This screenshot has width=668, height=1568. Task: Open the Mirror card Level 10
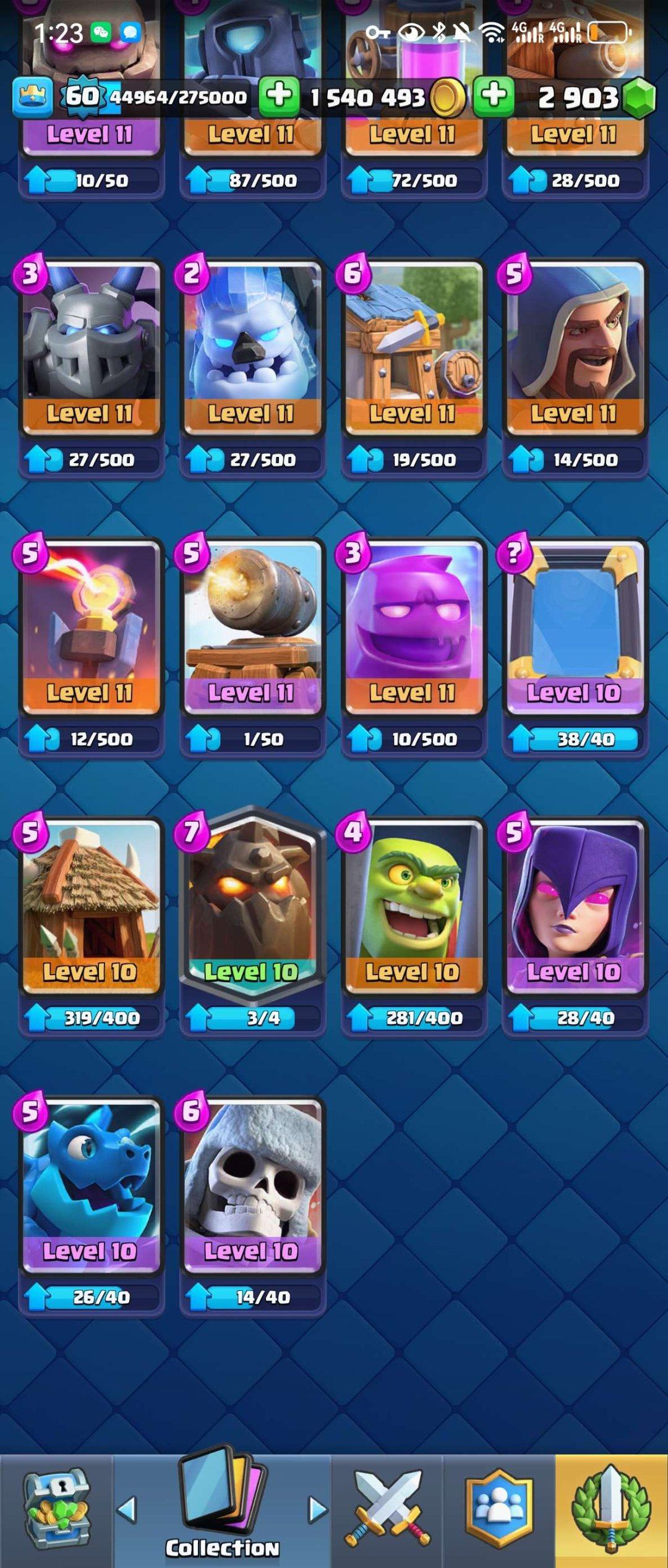[x=575, y=626]
